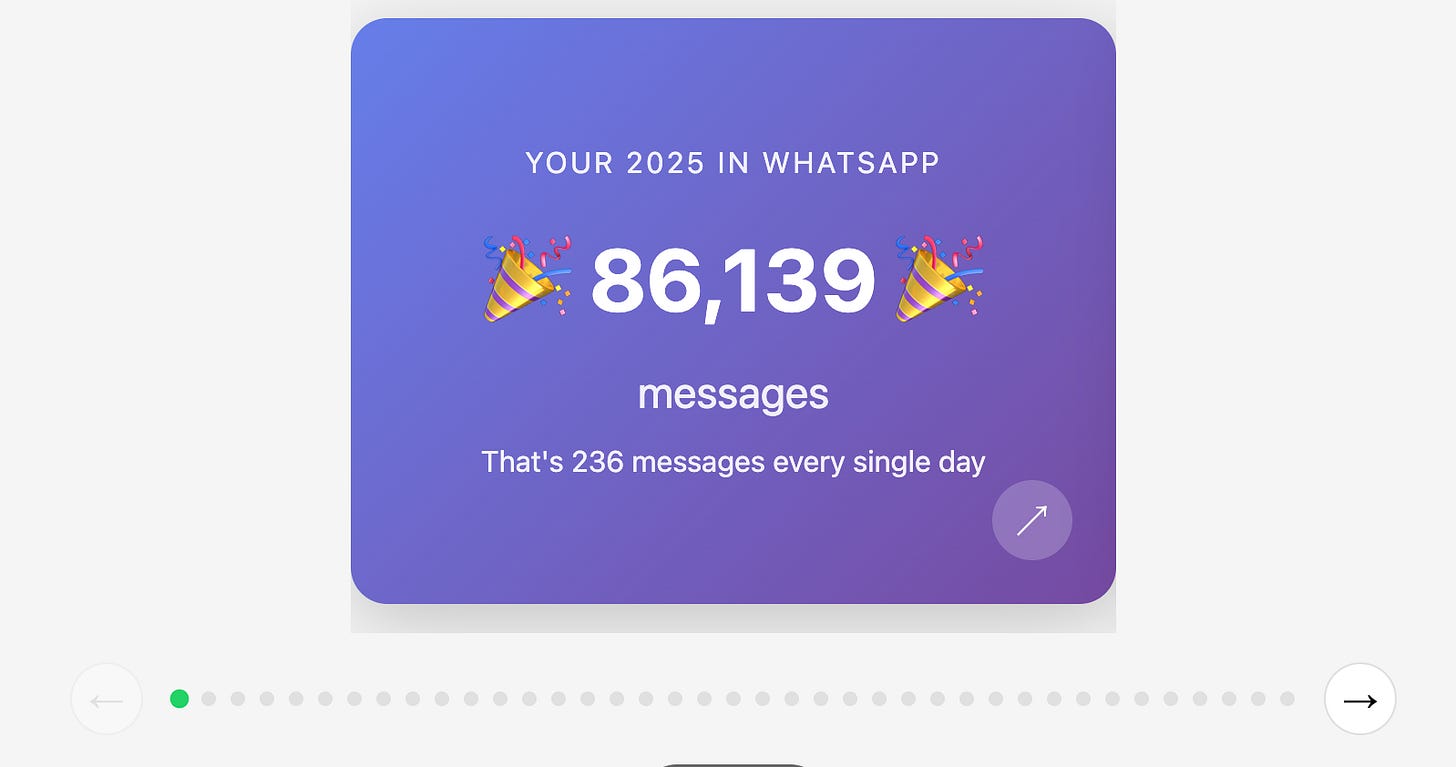This screenshot has width=1456, height=767.
Task: Jump to the second page dot
Action: [208, 699]
